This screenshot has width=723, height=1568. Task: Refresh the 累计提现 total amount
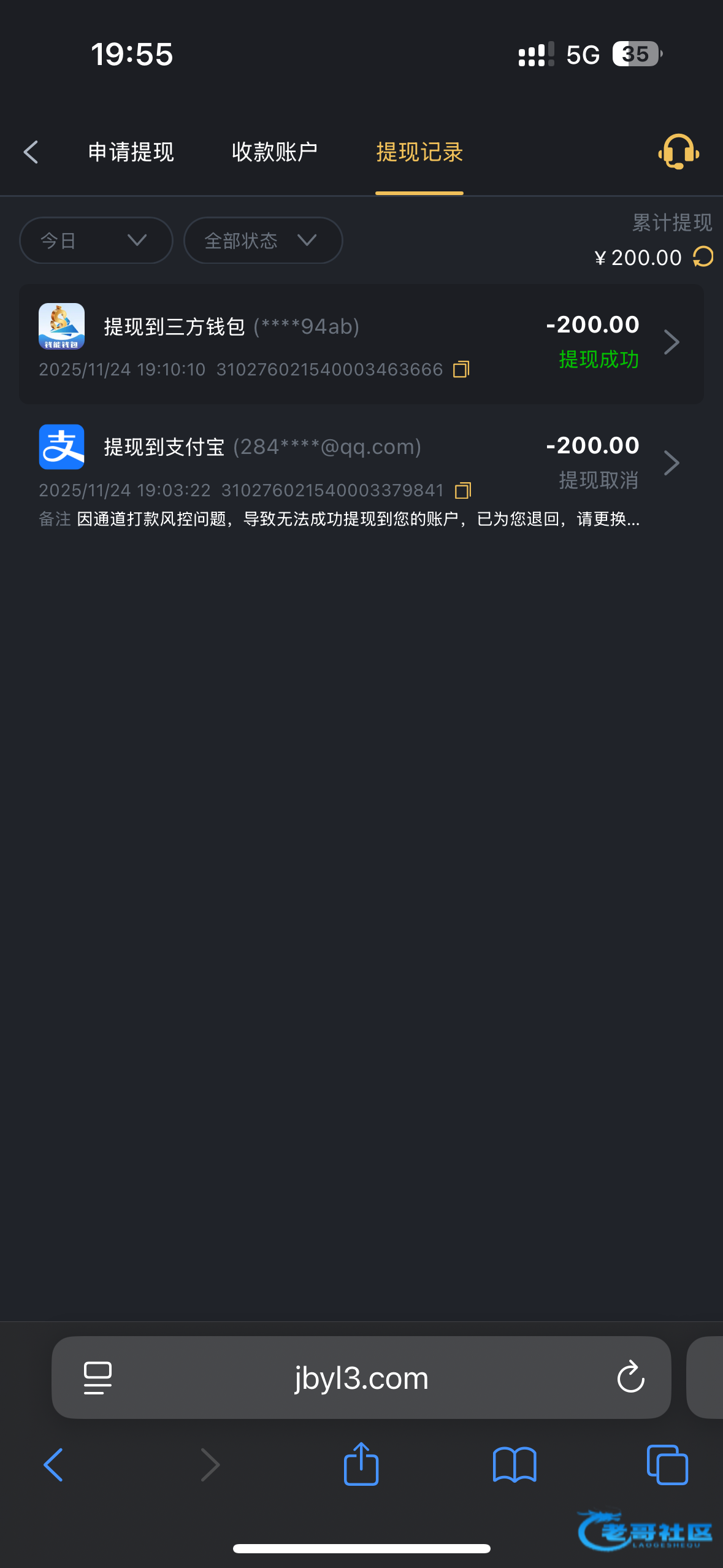click(x=703, y=257)
